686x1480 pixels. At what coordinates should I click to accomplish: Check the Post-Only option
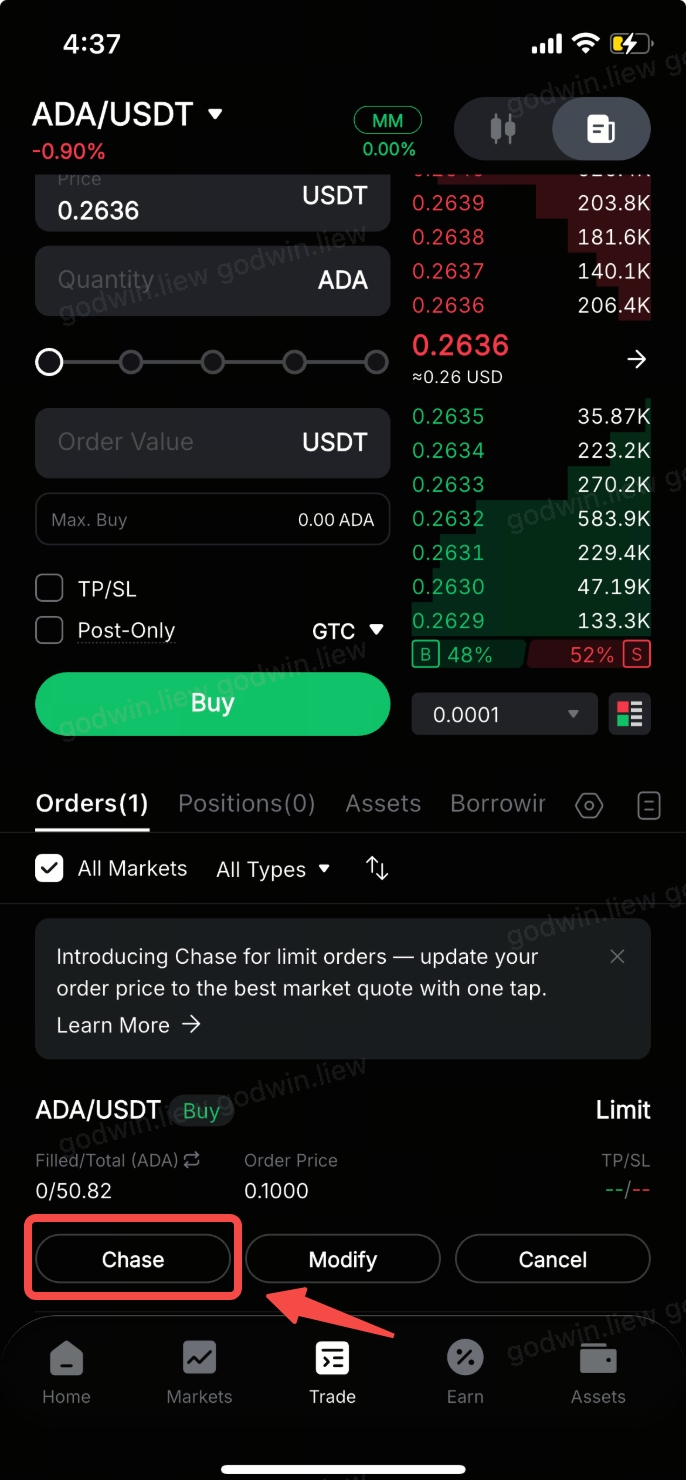coord(49,630)
